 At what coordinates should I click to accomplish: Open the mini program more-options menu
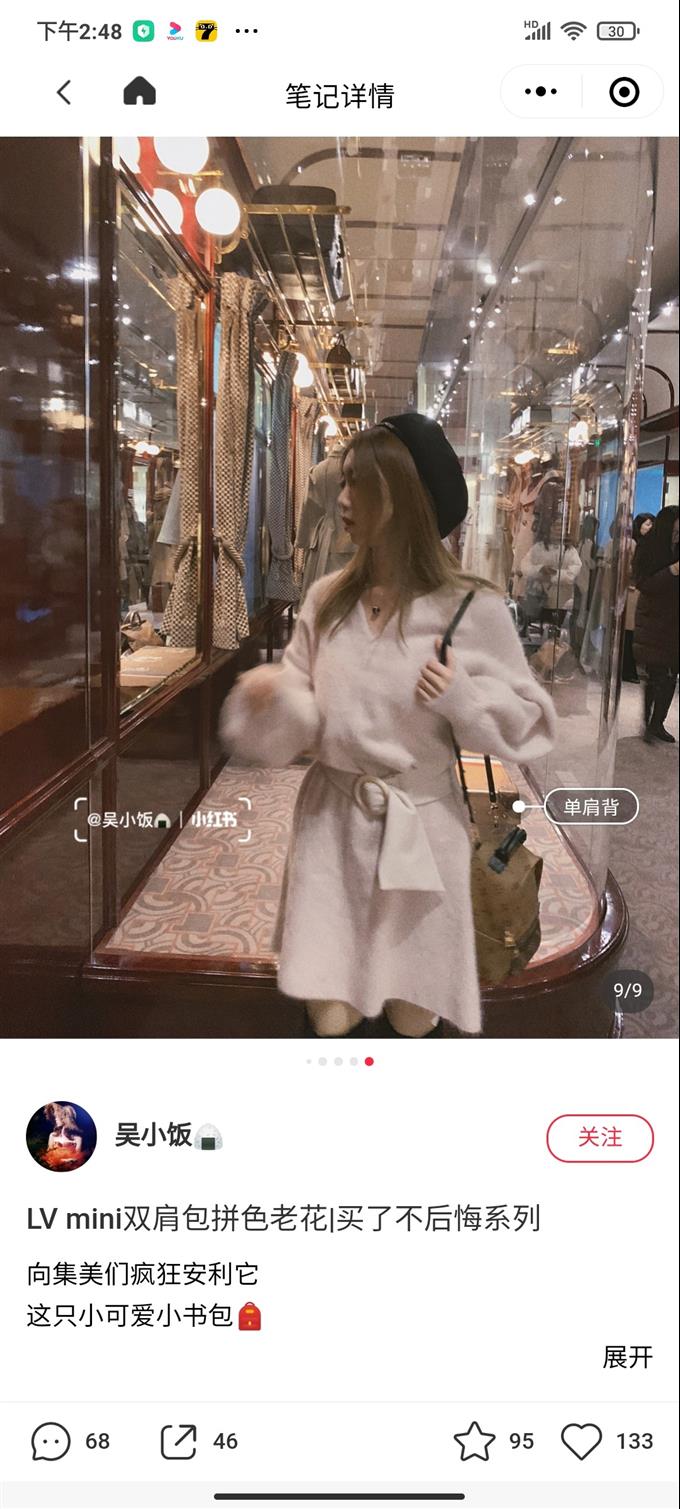(541, 92)
